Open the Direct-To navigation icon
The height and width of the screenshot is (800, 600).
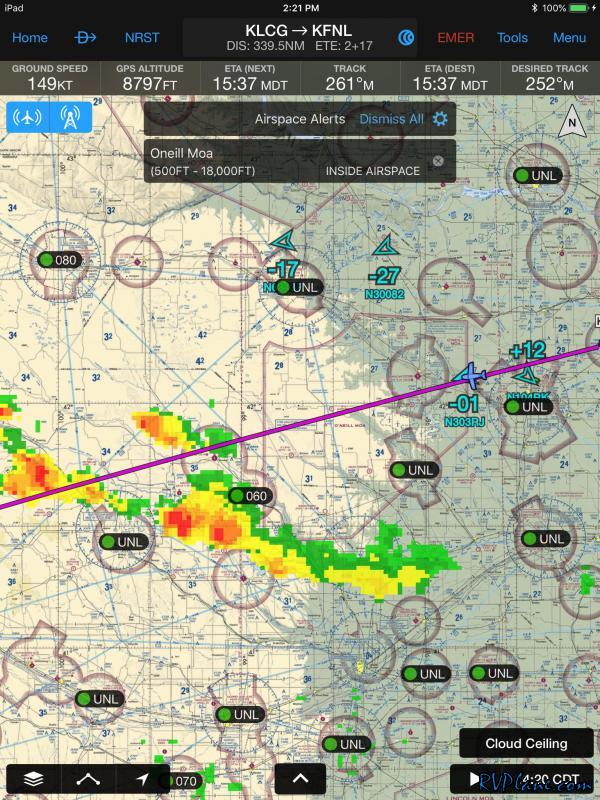click(x=87, y=38)
